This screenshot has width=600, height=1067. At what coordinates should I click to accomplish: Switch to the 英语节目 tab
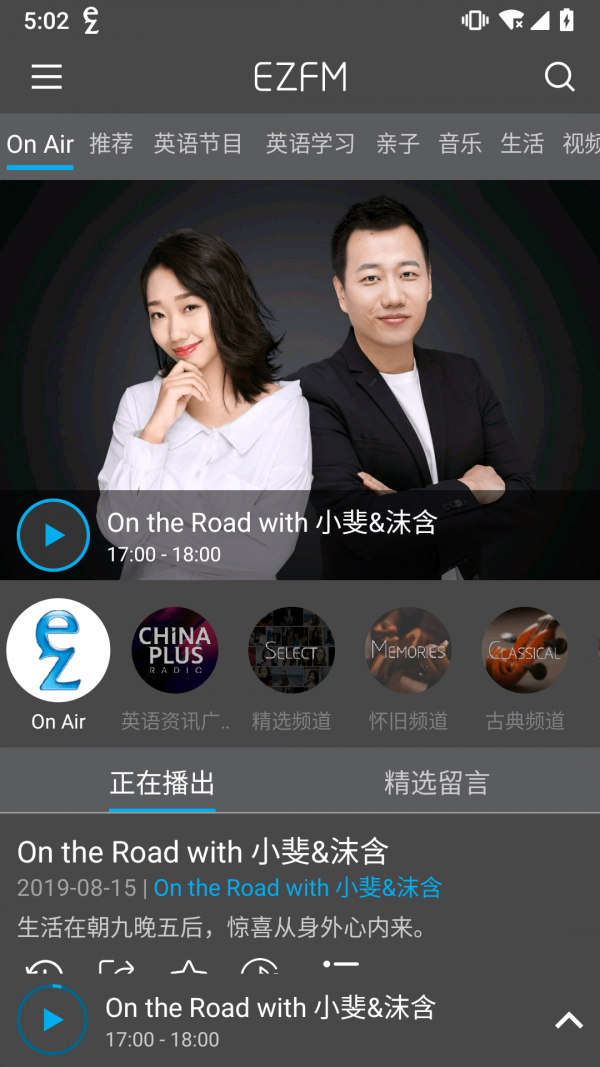[x=198, y=144]
